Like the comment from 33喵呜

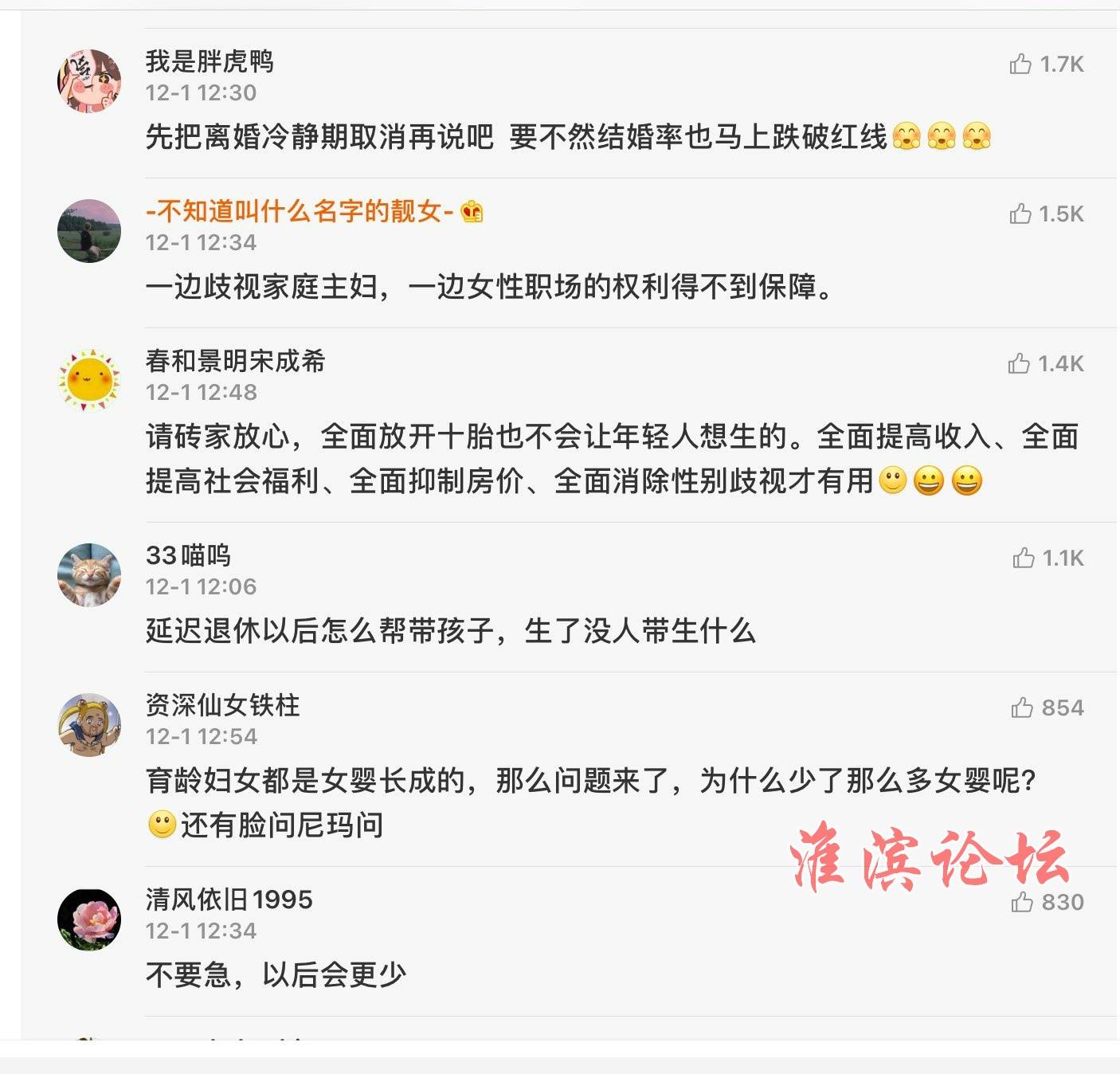[x=1023, y=558]
